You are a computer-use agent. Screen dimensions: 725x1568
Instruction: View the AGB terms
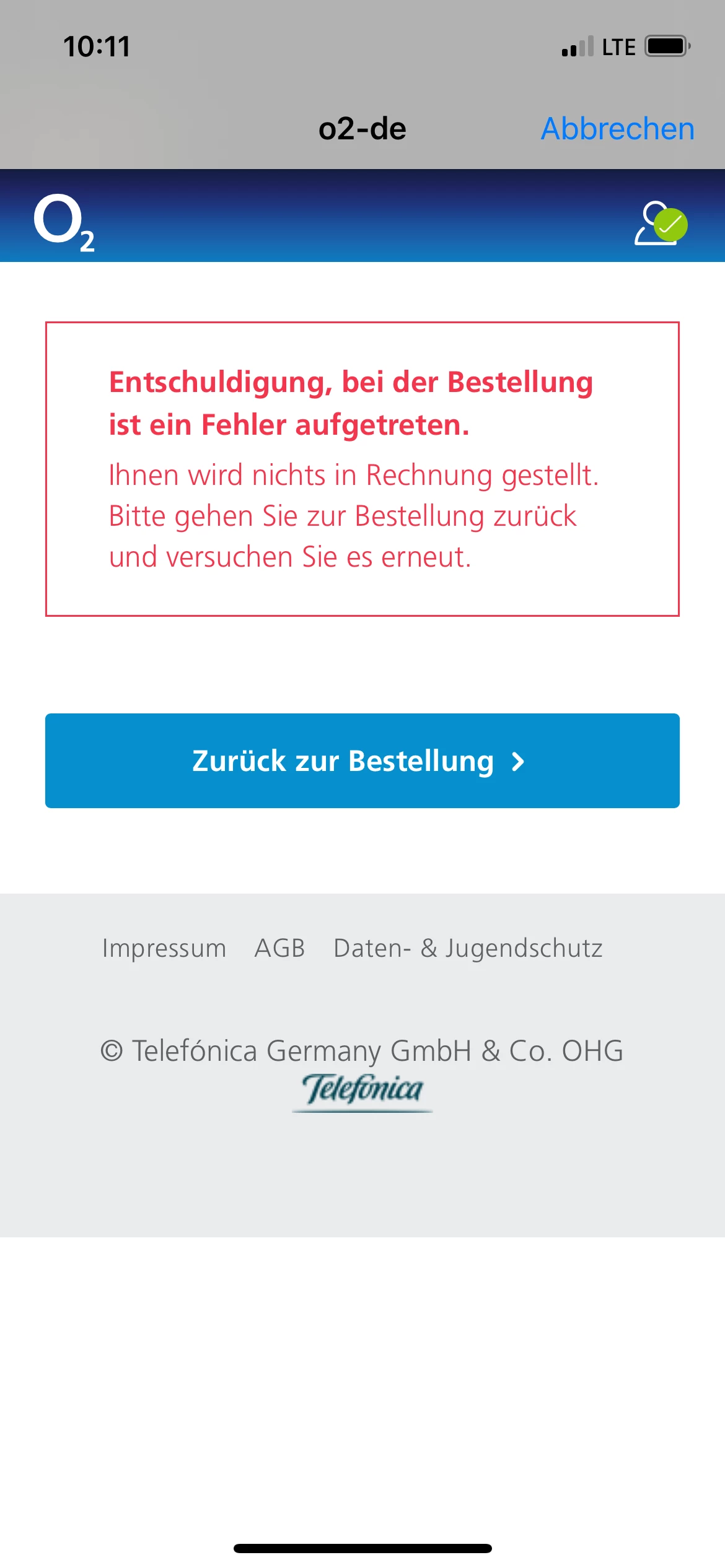click(x=279, y=948)
